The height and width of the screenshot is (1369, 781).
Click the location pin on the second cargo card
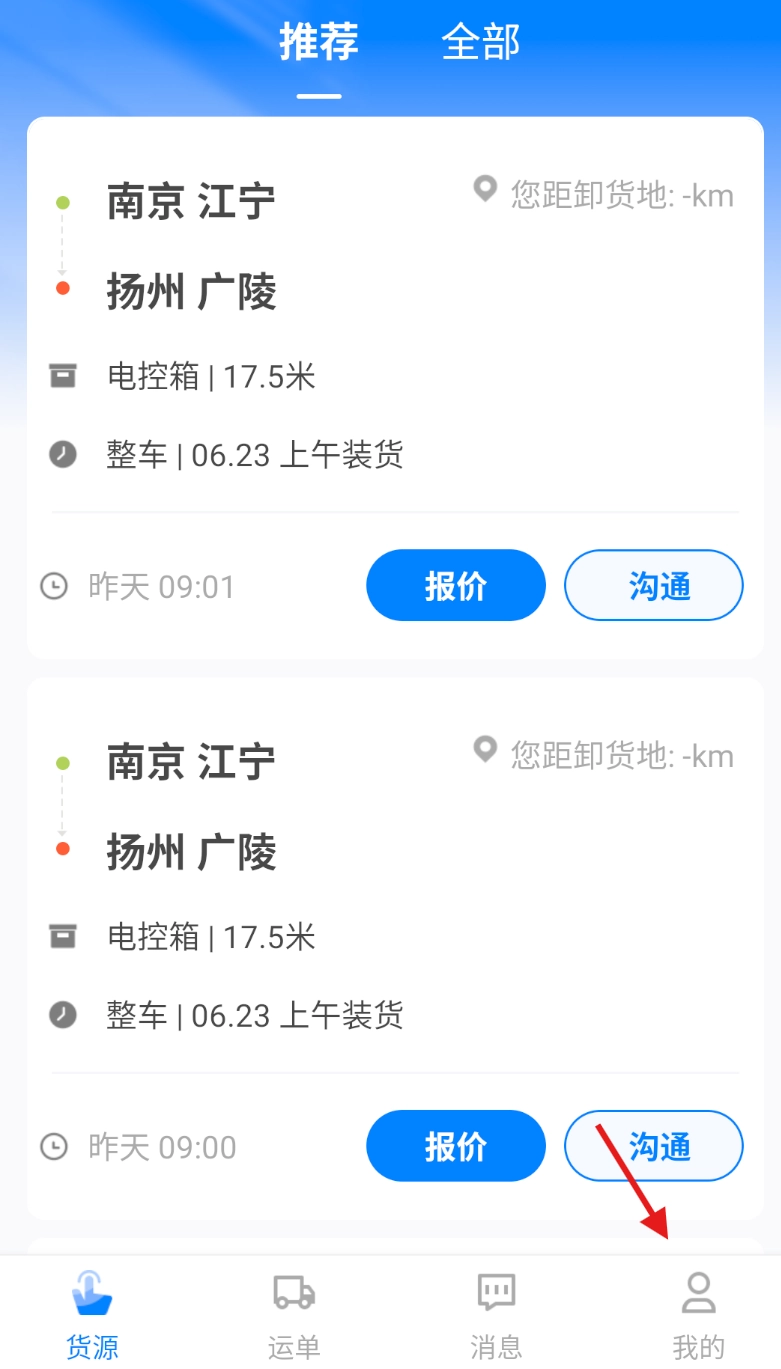pyautogui.click(x=484, y=748)
